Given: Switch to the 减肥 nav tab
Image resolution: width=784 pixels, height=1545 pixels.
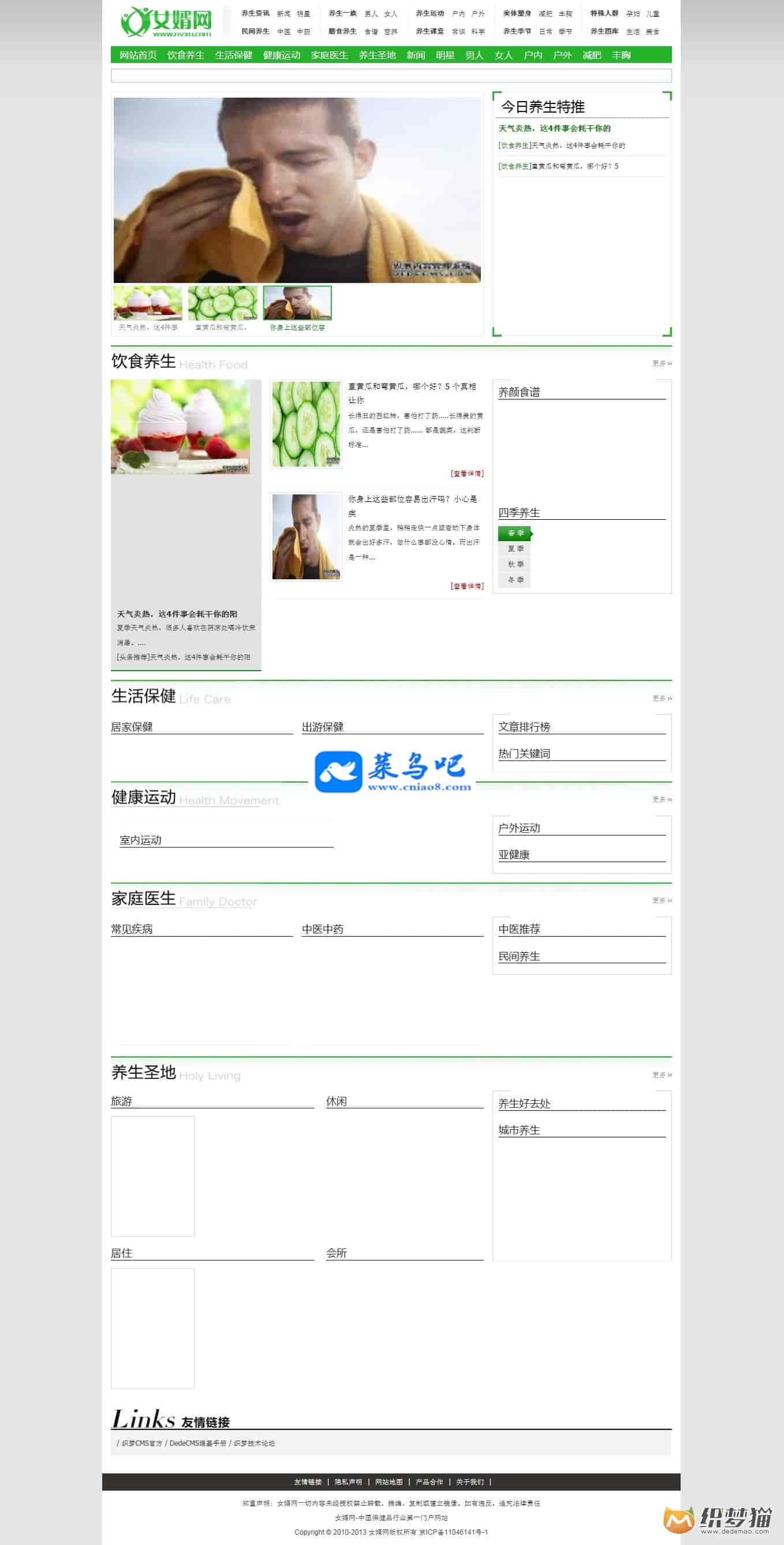Looking at the screenshot, I should (591, 55).
